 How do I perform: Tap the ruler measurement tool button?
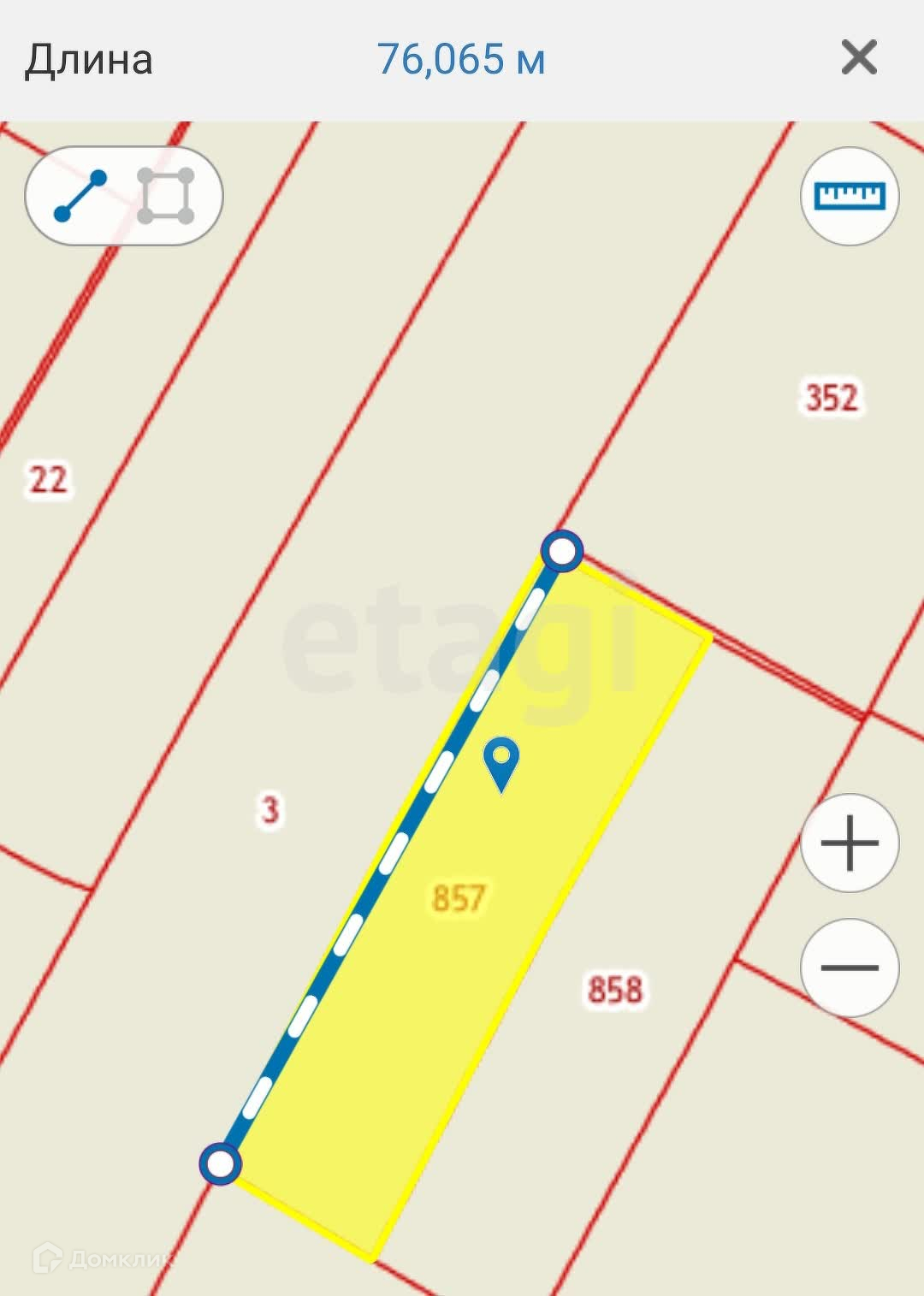click(x=849, y=196)
